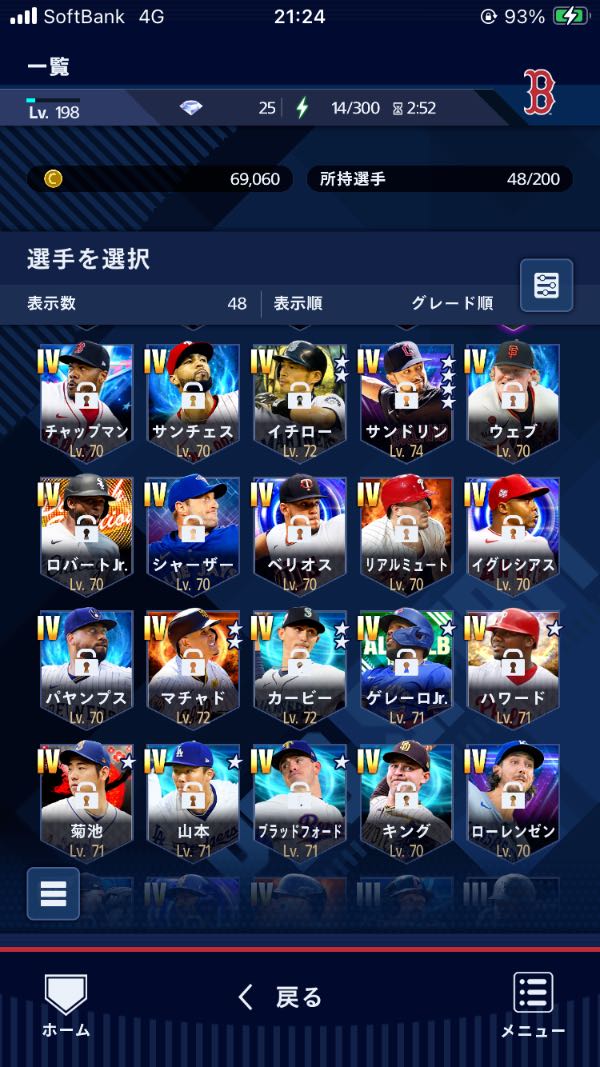The image size is (600, 1067).
Task: Open the イチロー player card
Action: [299, 400]
